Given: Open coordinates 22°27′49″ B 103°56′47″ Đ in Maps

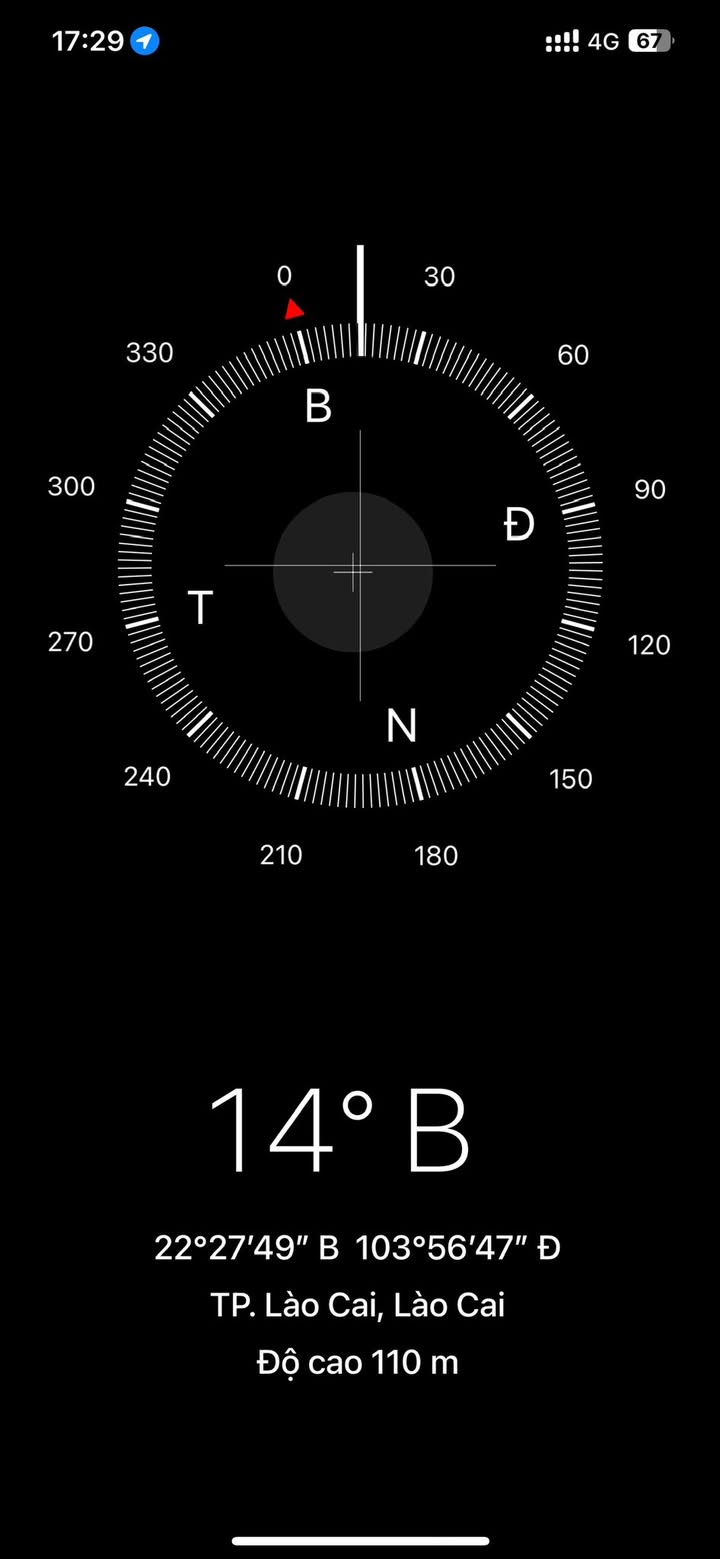Looking at the screenshot, I should 357,1248.
